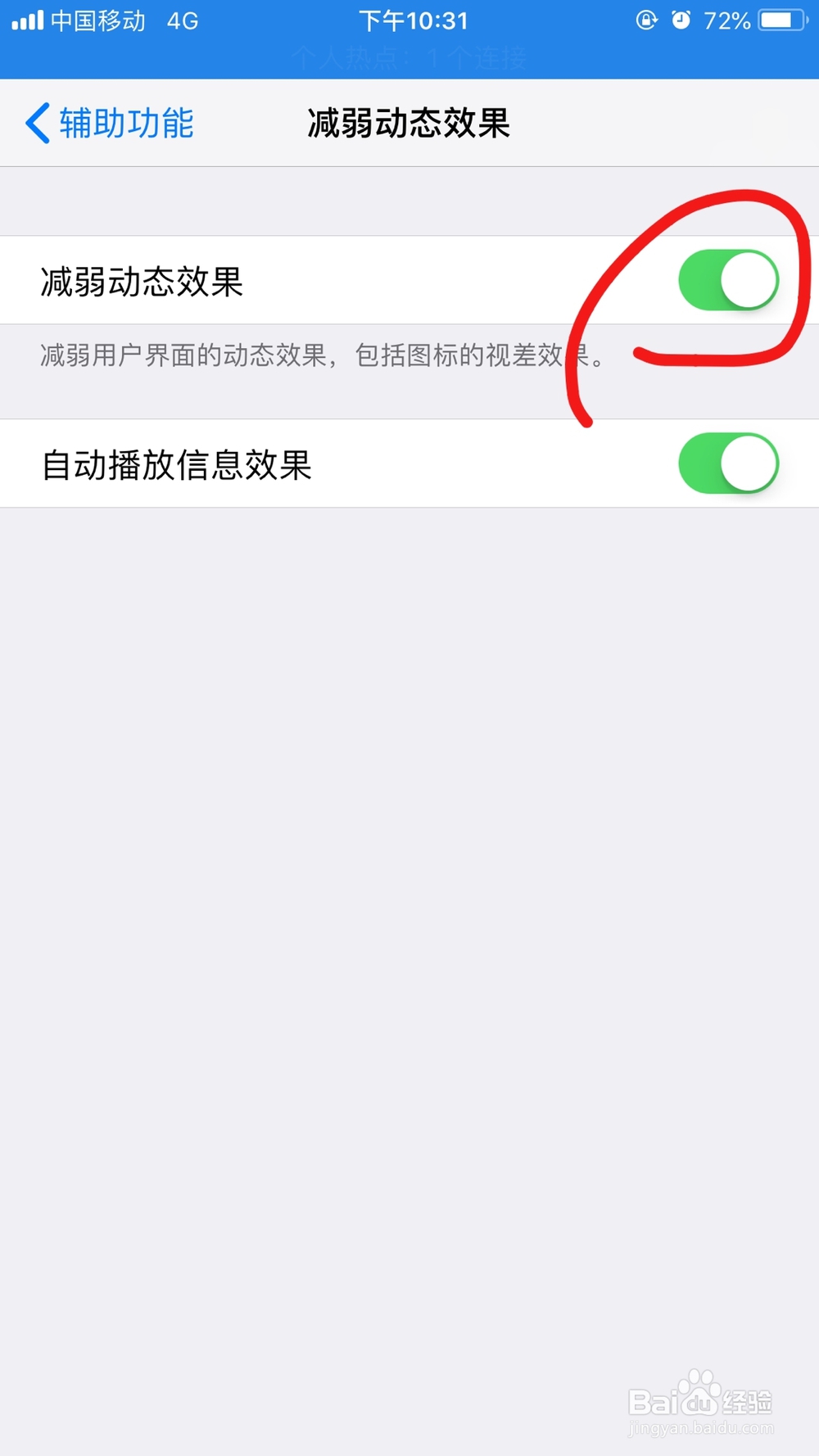
Task: Tap the orientation lock icon in status bar
Action: click(647, 20)
